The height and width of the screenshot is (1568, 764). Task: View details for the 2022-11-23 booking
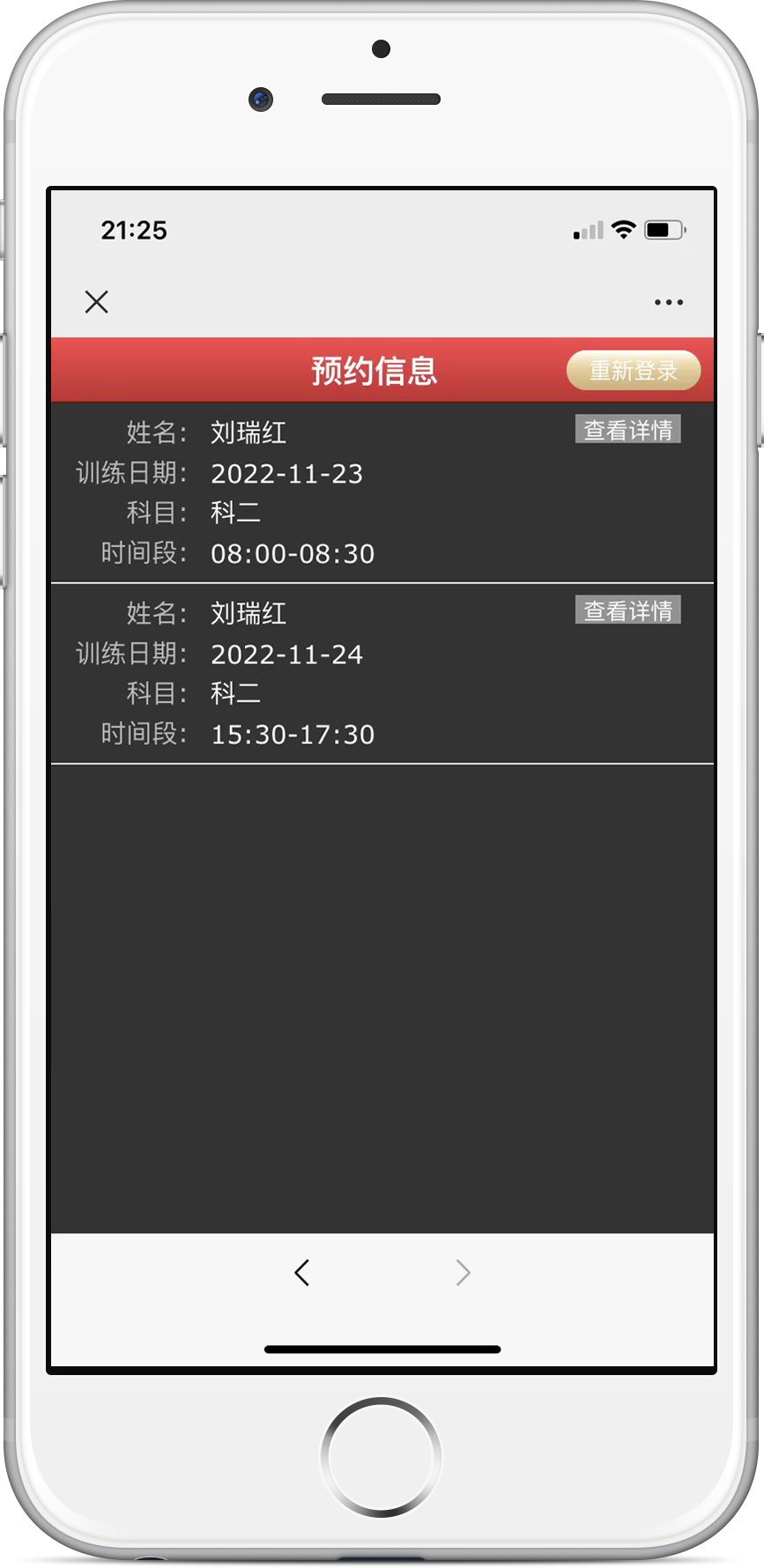[x=627, y=430]
